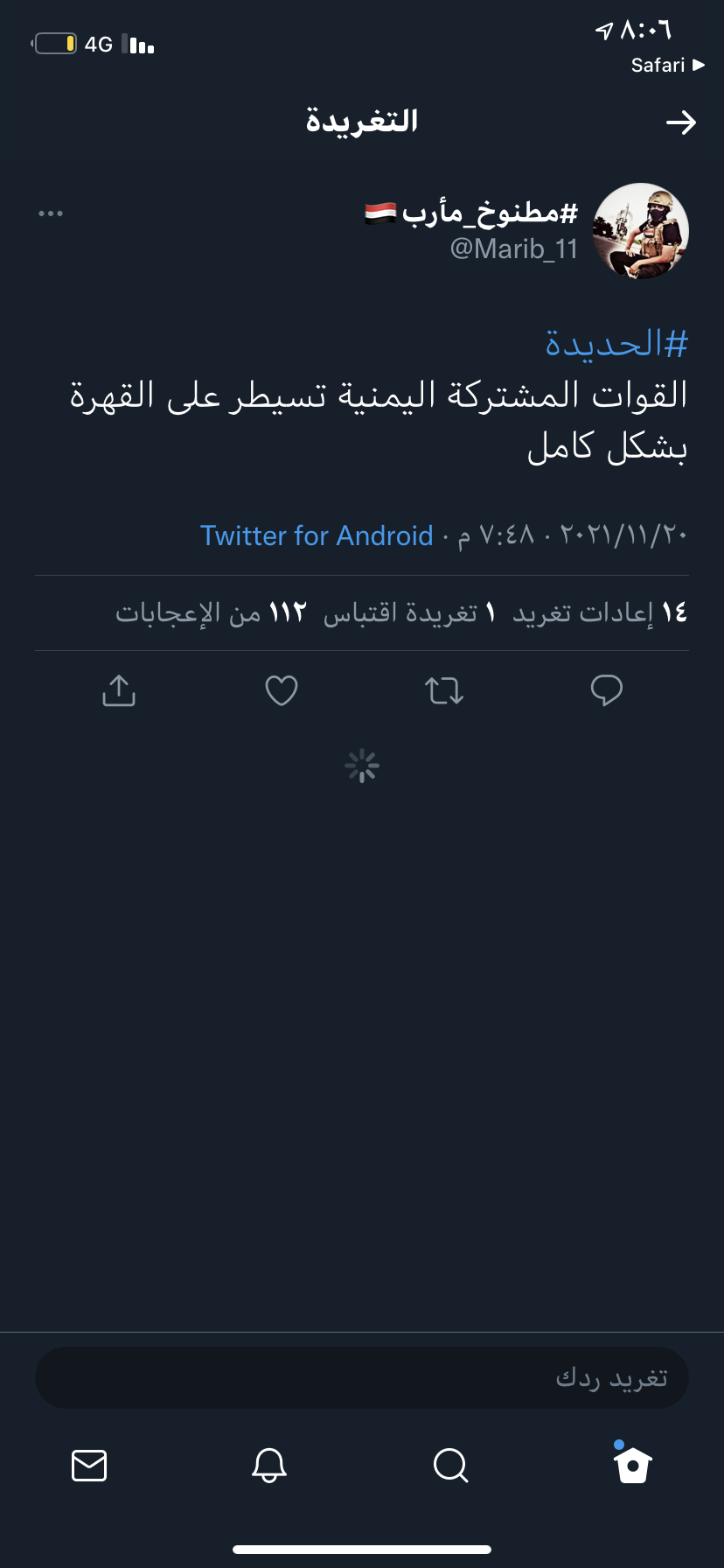
Task: Switch to the Messages tab
Action: click(x=89, y=1465)
